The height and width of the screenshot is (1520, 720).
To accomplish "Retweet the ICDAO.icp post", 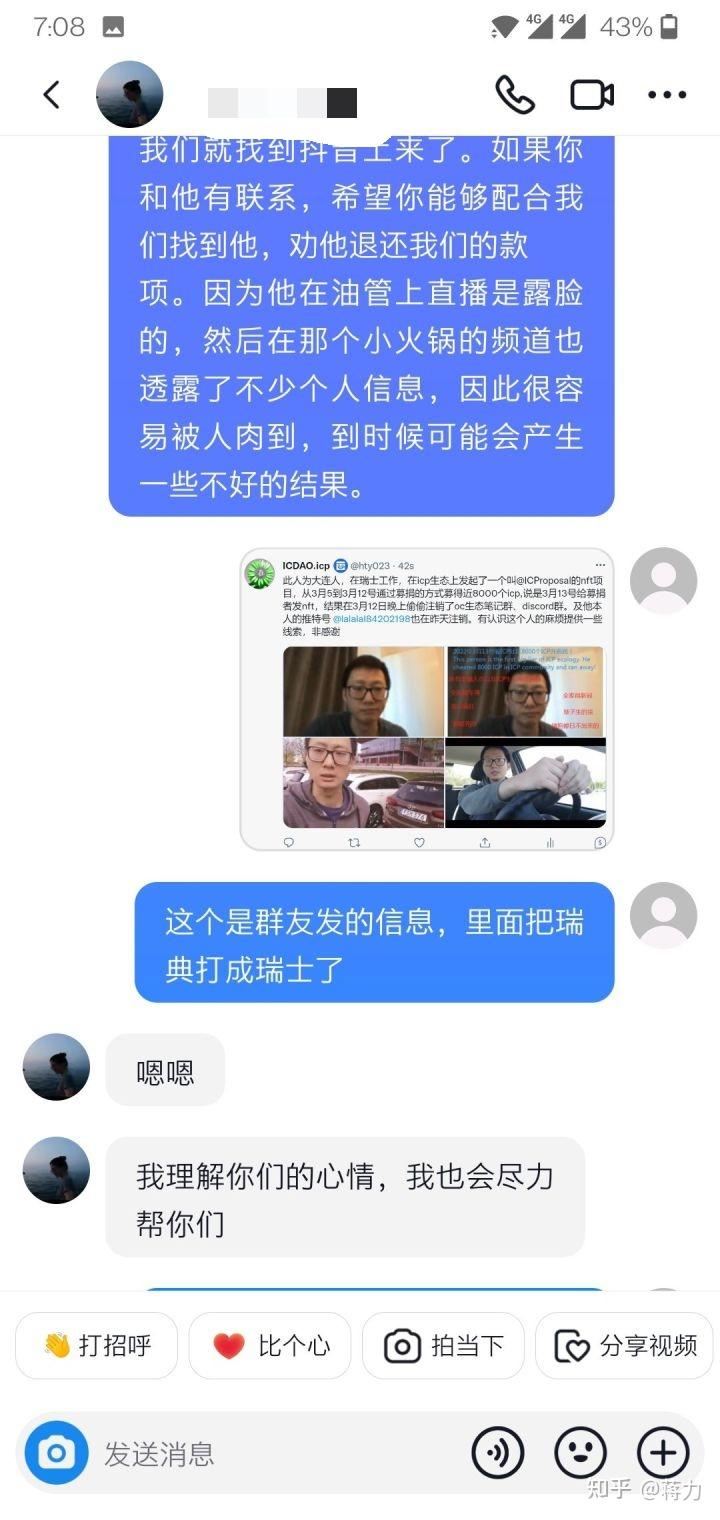I will pos(354,843).
